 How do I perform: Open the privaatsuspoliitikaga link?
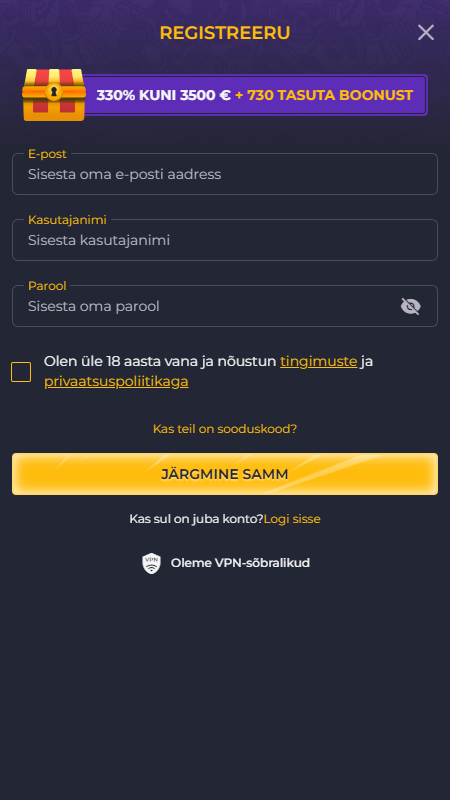coord(116,382)
